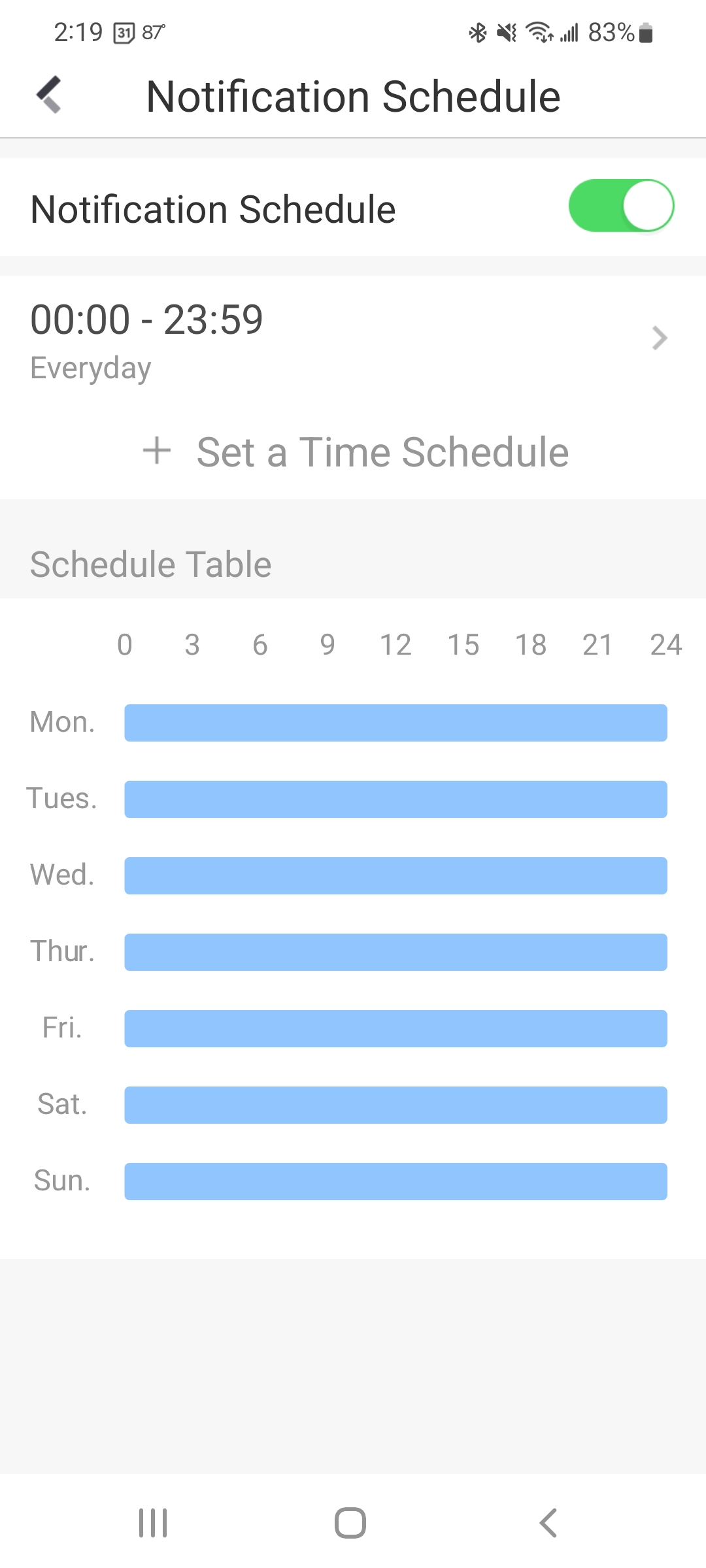Open the 00:00 - 23:59 Everyday schedule

tap(353, 339)
